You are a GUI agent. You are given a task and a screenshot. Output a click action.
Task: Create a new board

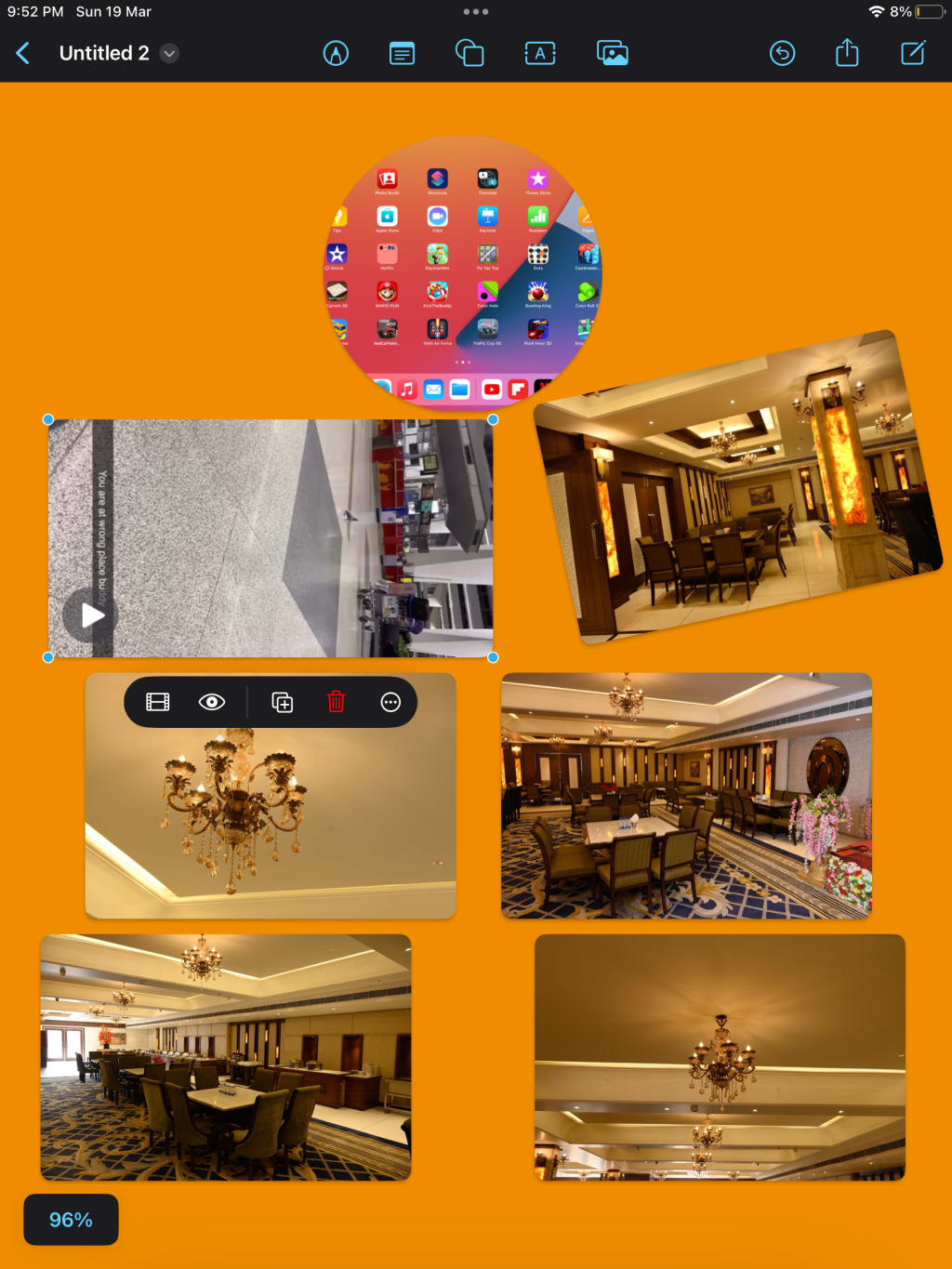pyautogui.click(x=914, y=53)
